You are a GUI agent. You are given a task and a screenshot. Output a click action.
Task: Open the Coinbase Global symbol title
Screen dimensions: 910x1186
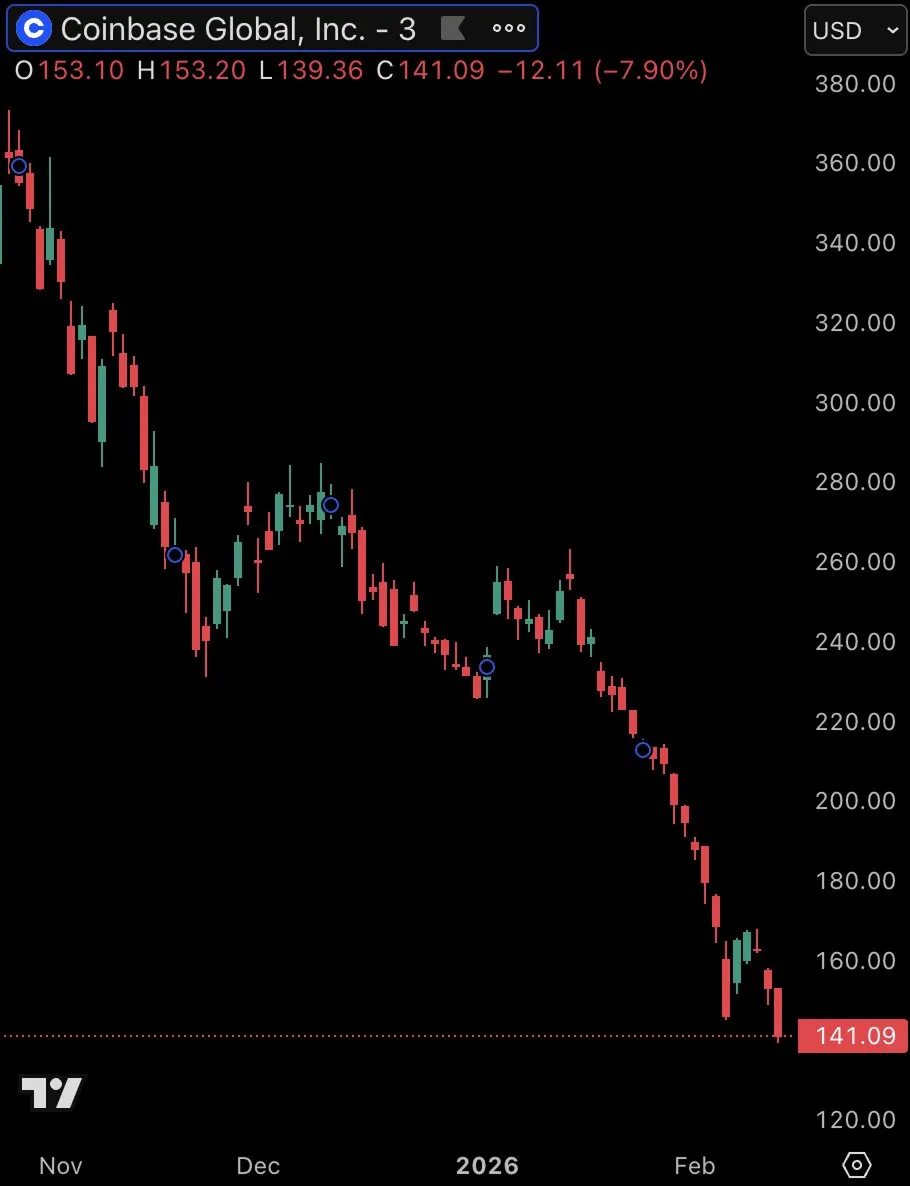[x=236, y=29]
